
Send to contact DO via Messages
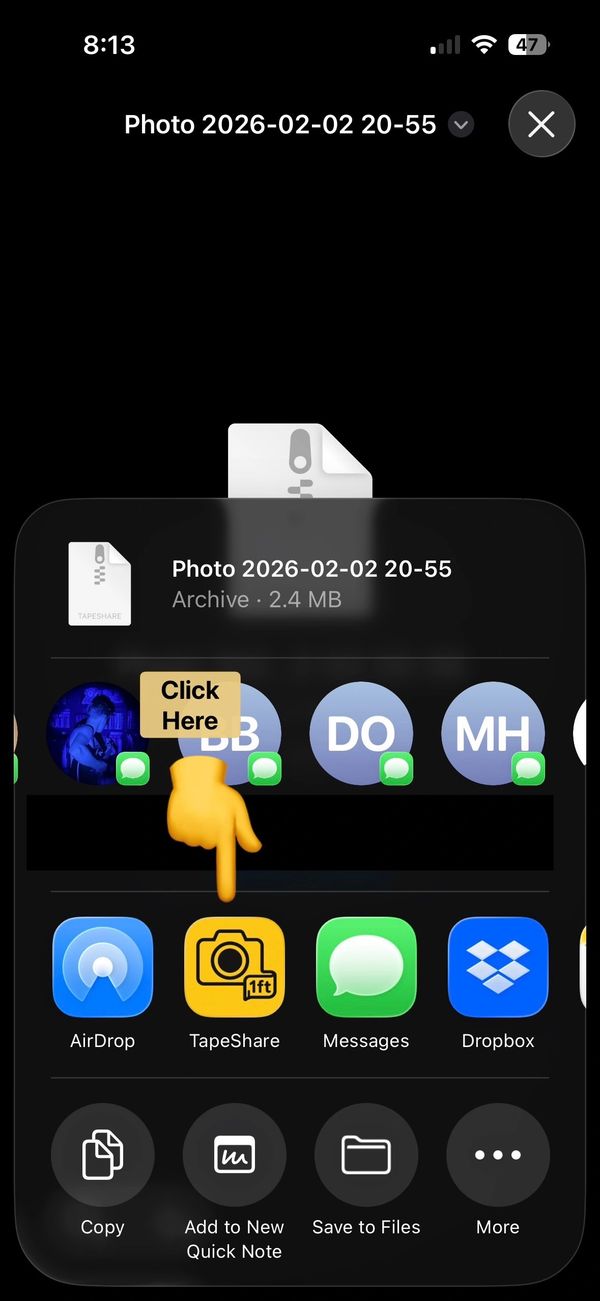pyautogui.click(x=362, y=734)
